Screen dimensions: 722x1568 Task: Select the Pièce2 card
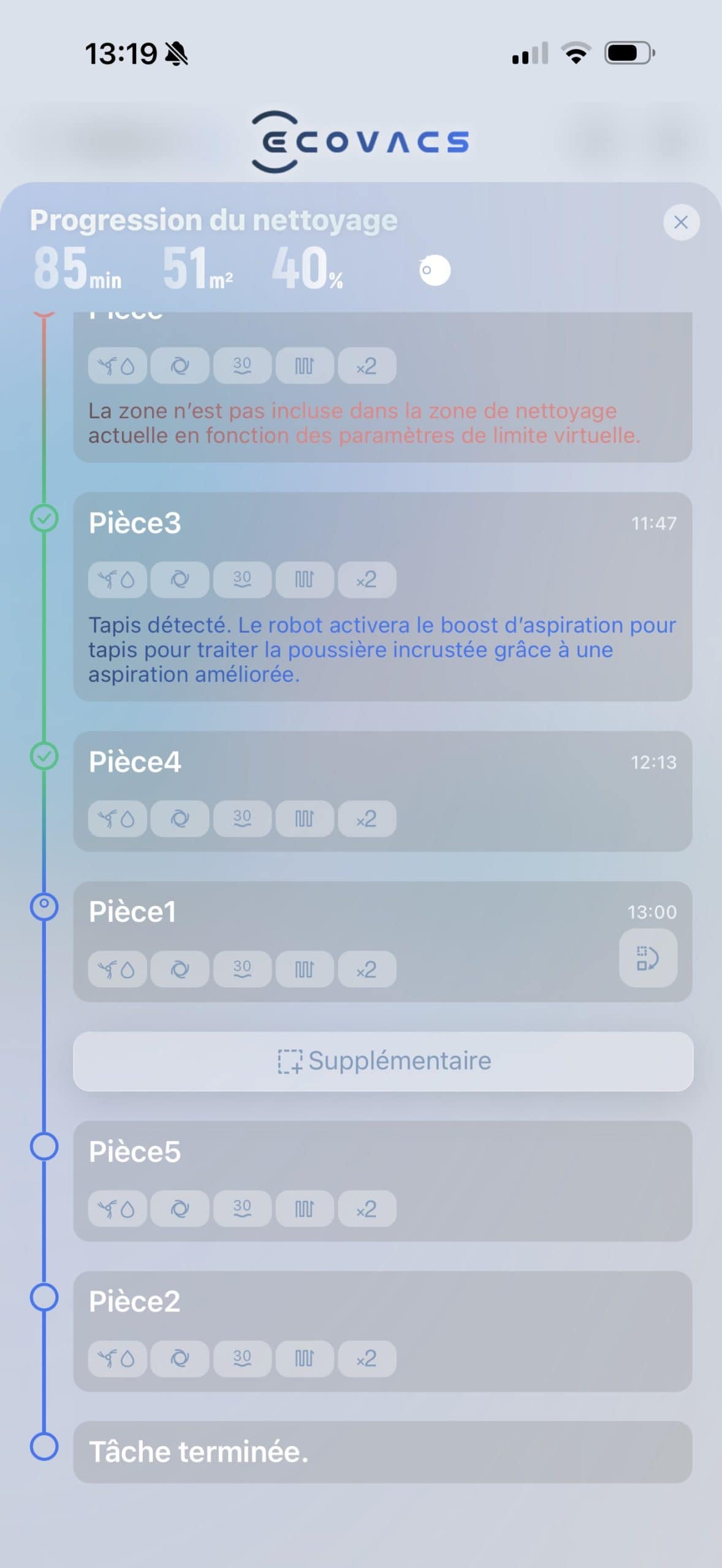[382, 1330]
